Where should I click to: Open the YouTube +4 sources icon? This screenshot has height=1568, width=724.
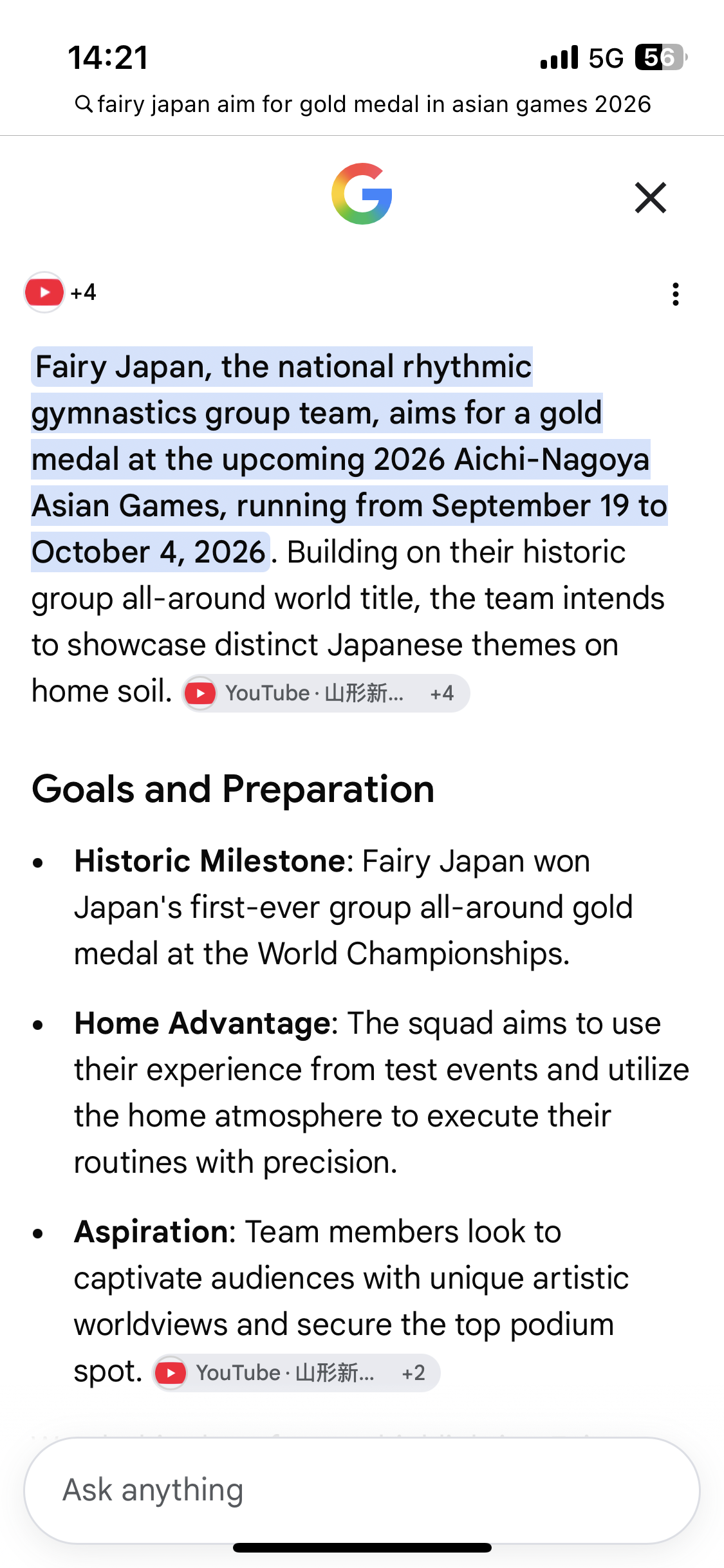[x=61, y=293]
